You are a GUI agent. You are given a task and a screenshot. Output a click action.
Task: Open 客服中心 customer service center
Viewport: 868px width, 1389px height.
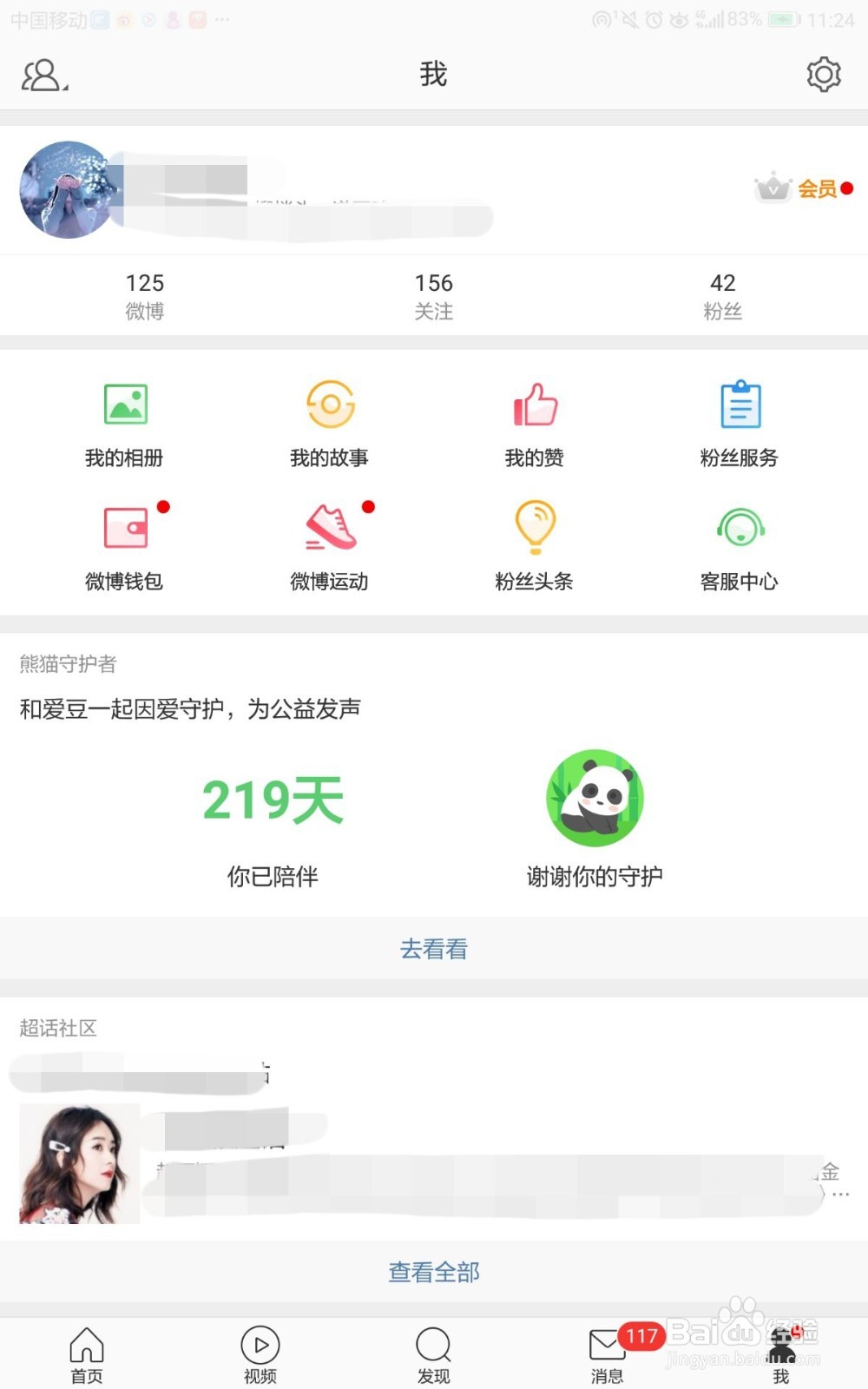click(739, 545)
